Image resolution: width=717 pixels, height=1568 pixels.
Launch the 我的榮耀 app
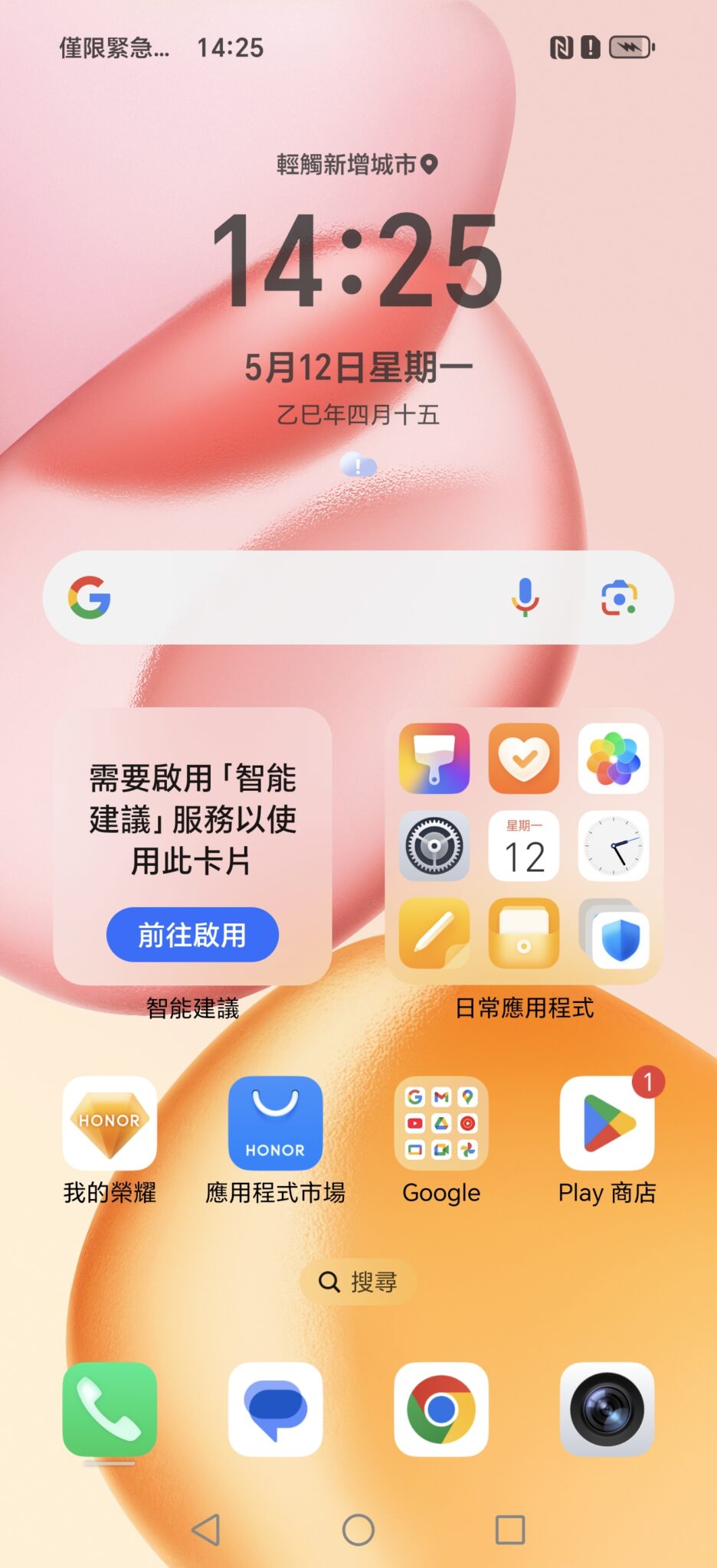[x=110, y=1123]
